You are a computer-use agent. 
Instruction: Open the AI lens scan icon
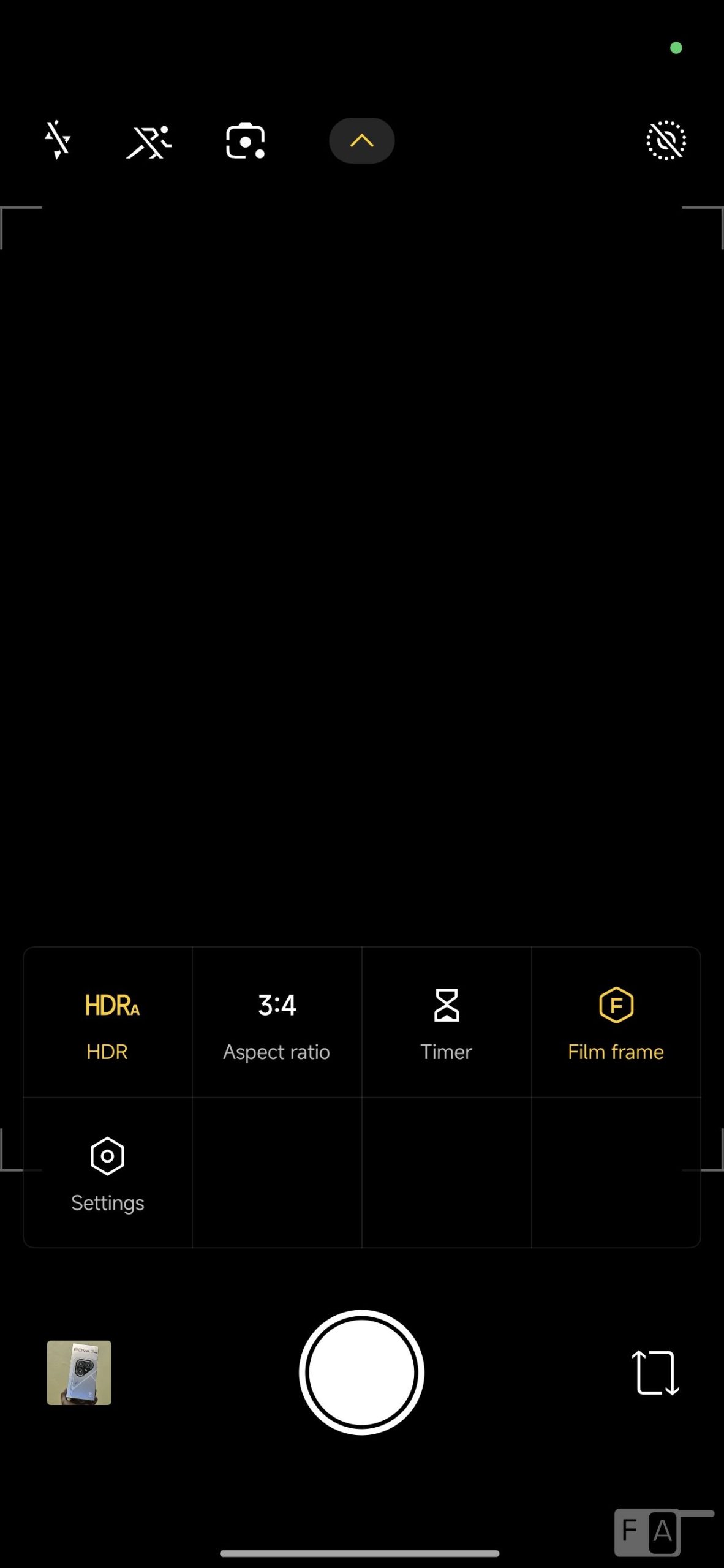(x=245, y=141)
